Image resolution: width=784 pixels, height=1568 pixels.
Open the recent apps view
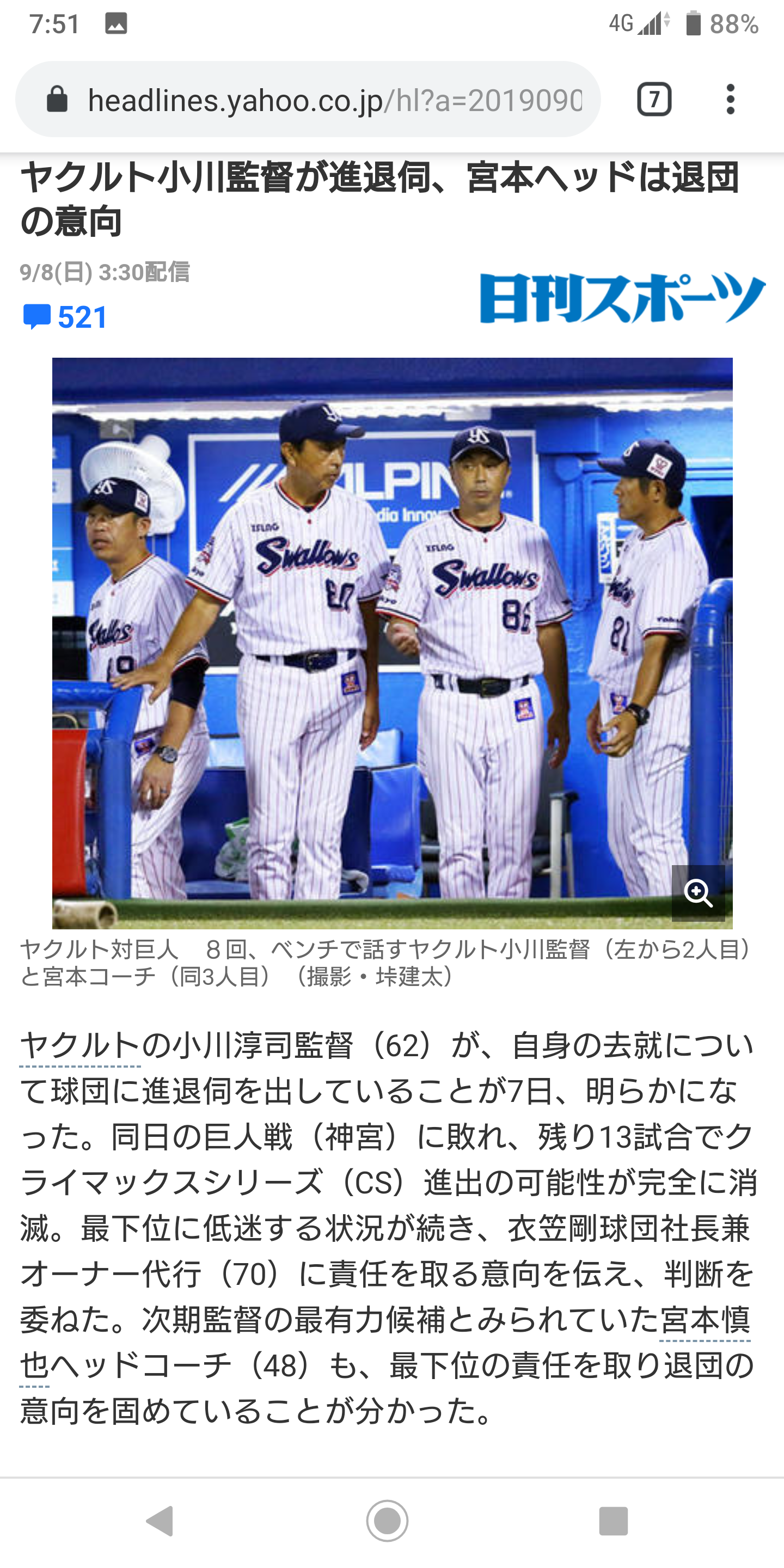pyautogui.click(x=613, y=1521)
